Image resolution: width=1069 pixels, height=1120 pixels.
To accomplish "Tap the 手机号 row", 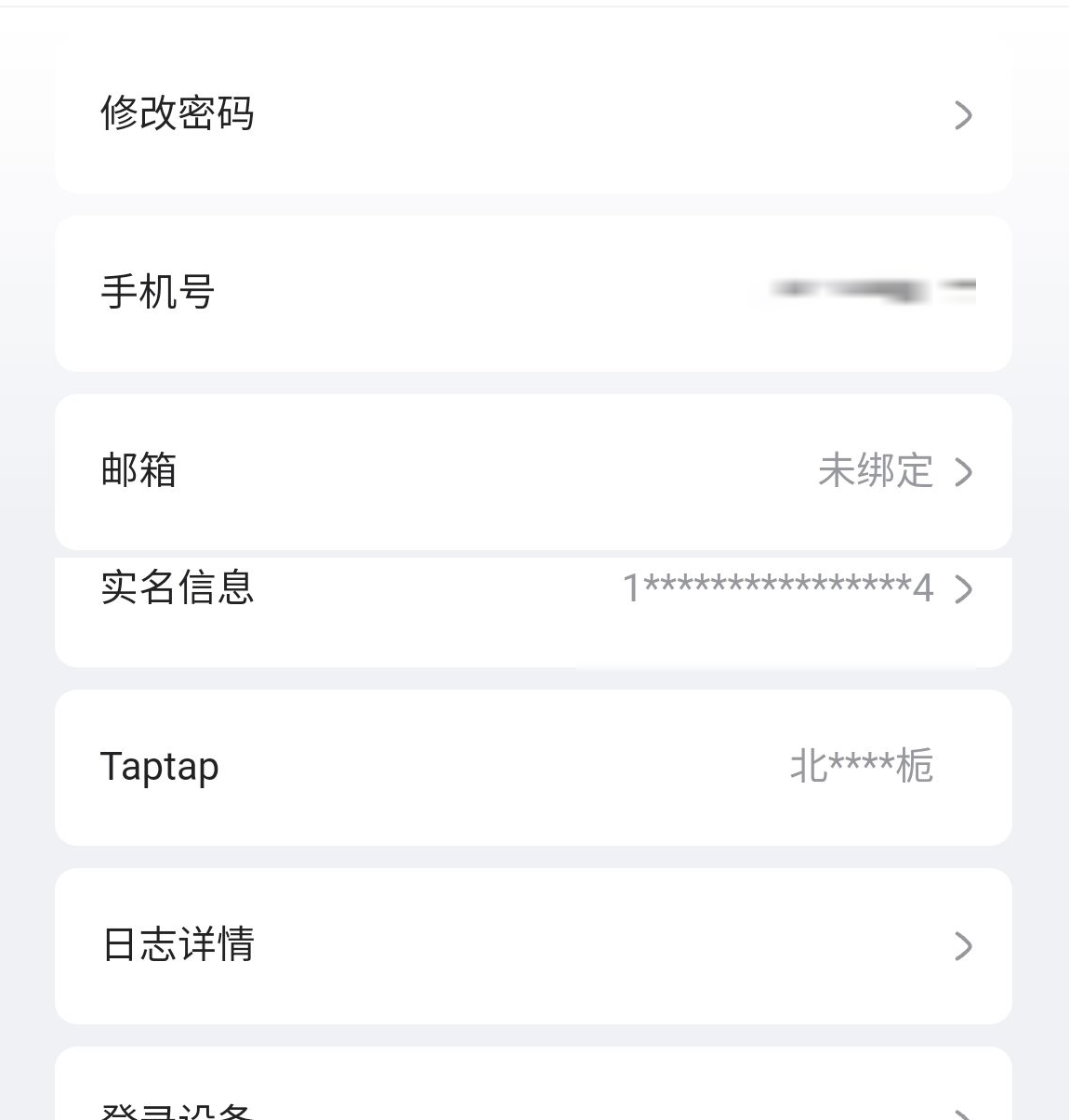I will click(533, 293).
